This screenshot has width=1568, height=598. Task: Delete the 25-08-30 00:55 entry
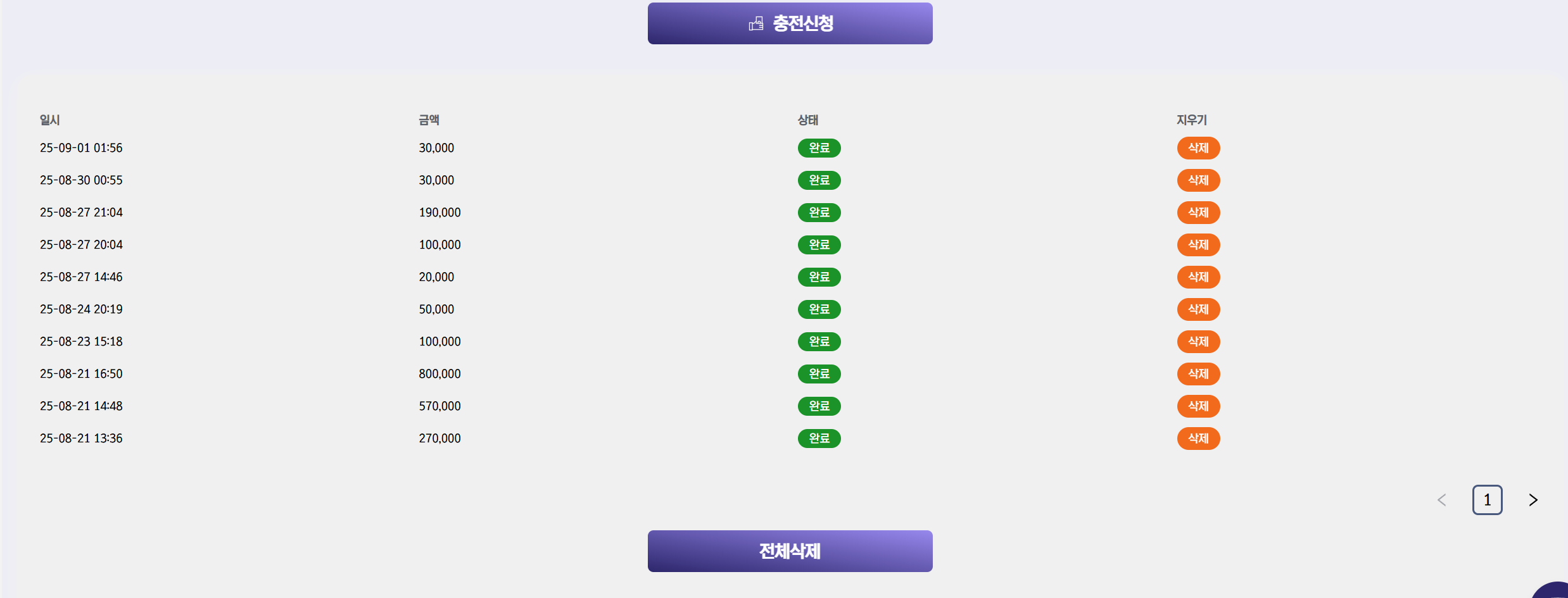(1198, 180)
